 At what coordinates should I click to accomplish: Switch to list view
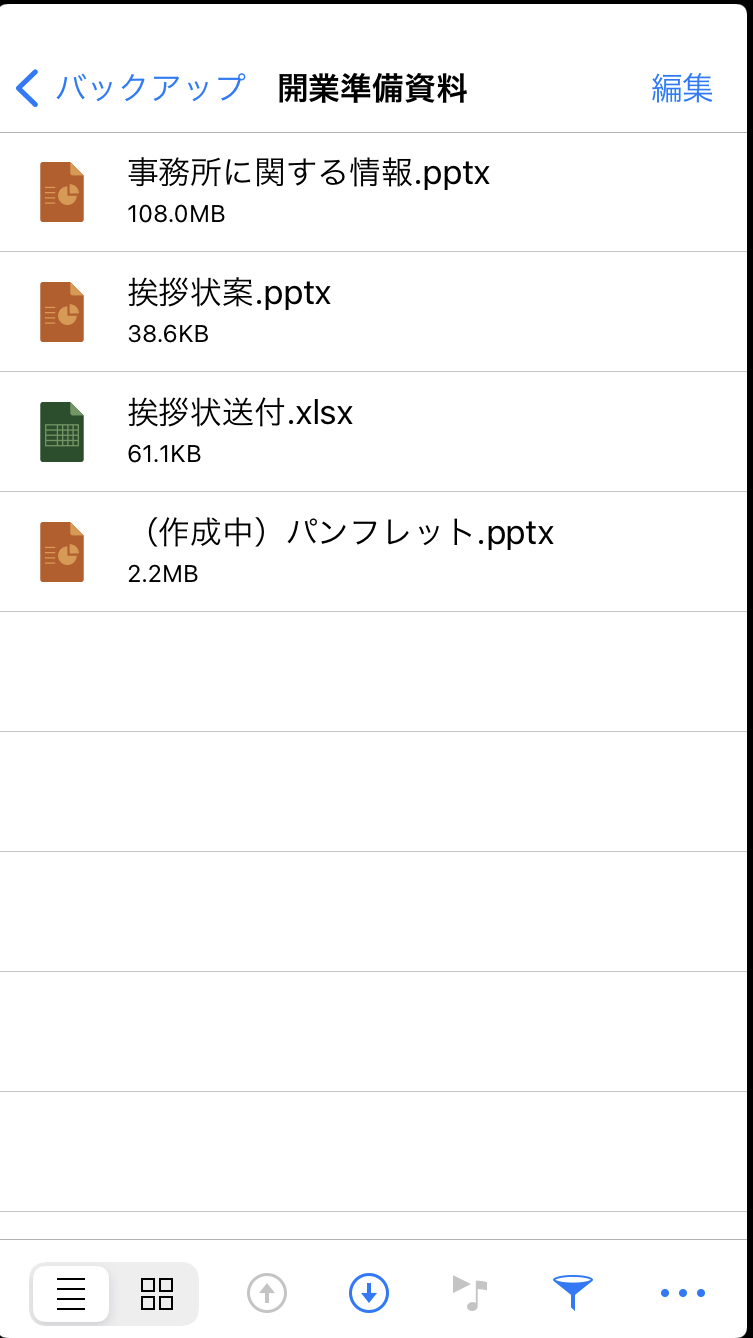71,1294
